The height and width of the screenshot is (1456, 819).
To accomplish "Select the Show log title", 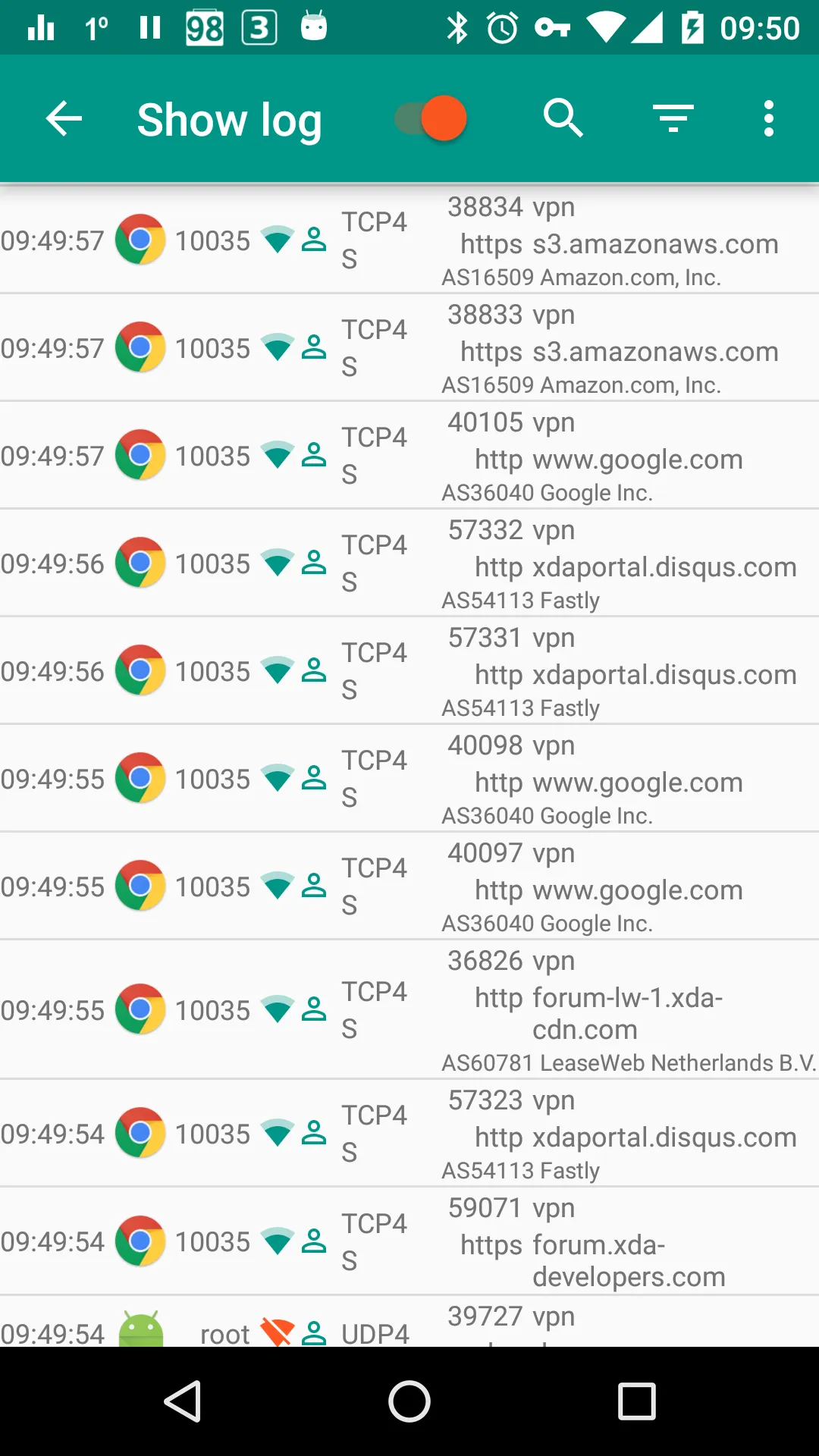I will click(228, 118).
